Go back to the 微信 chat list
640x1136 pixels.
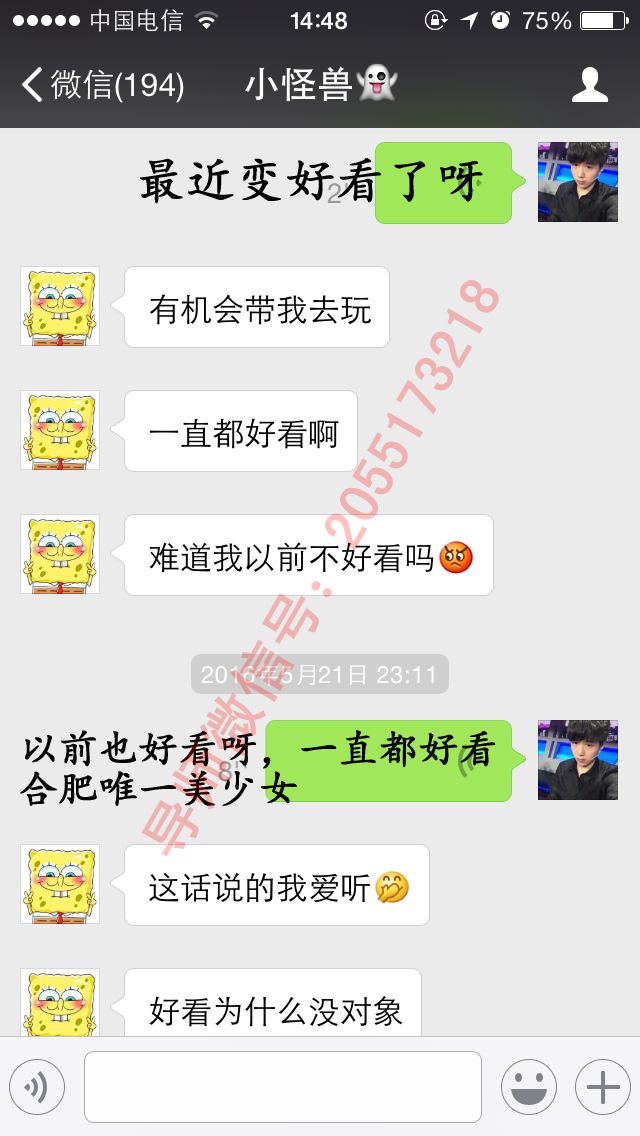pyautogui.click(x=100, y=85)
